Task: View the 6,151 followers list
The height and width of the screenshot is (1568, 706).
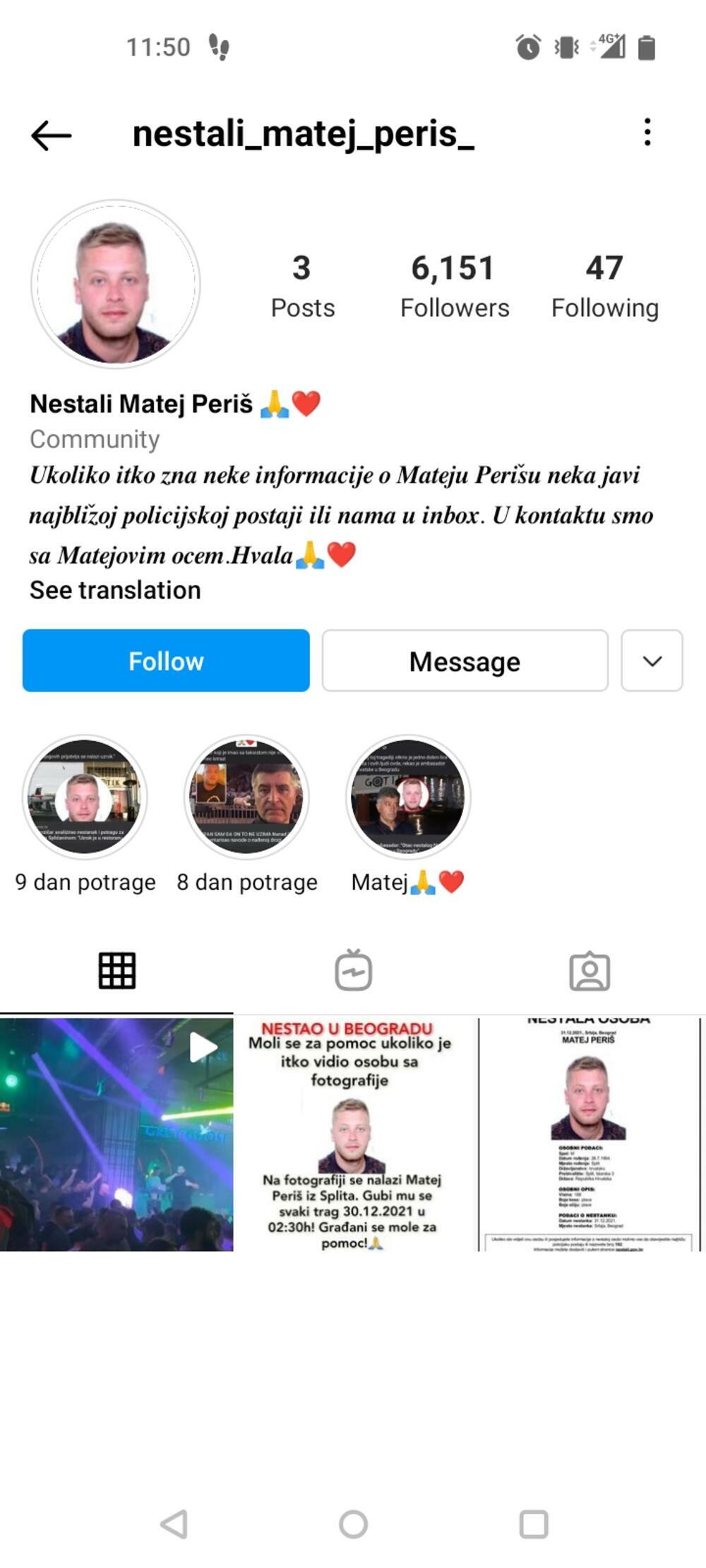Action: [454, 287]
